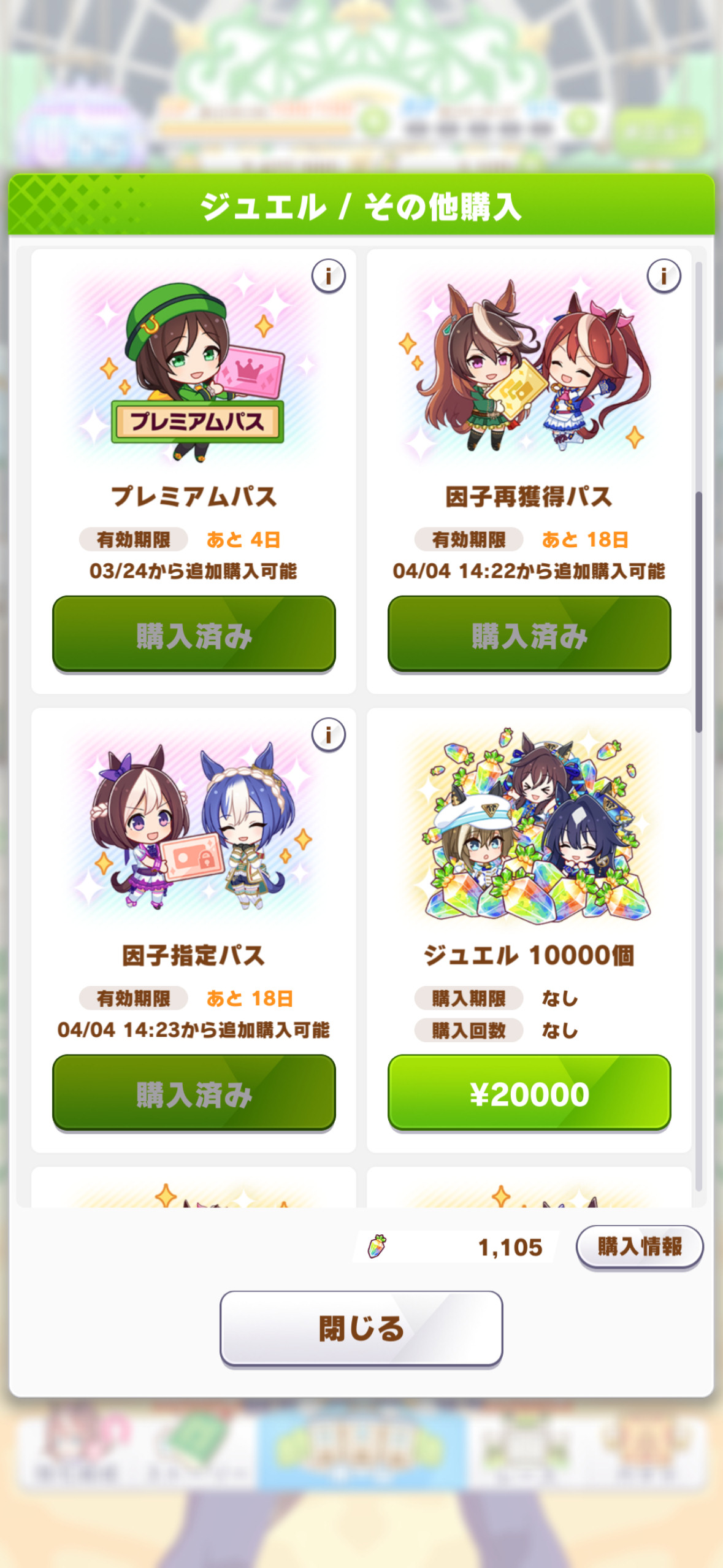Open info for プレミアムパス
This screenshot has width=723, height=1568.
[329, 276]
